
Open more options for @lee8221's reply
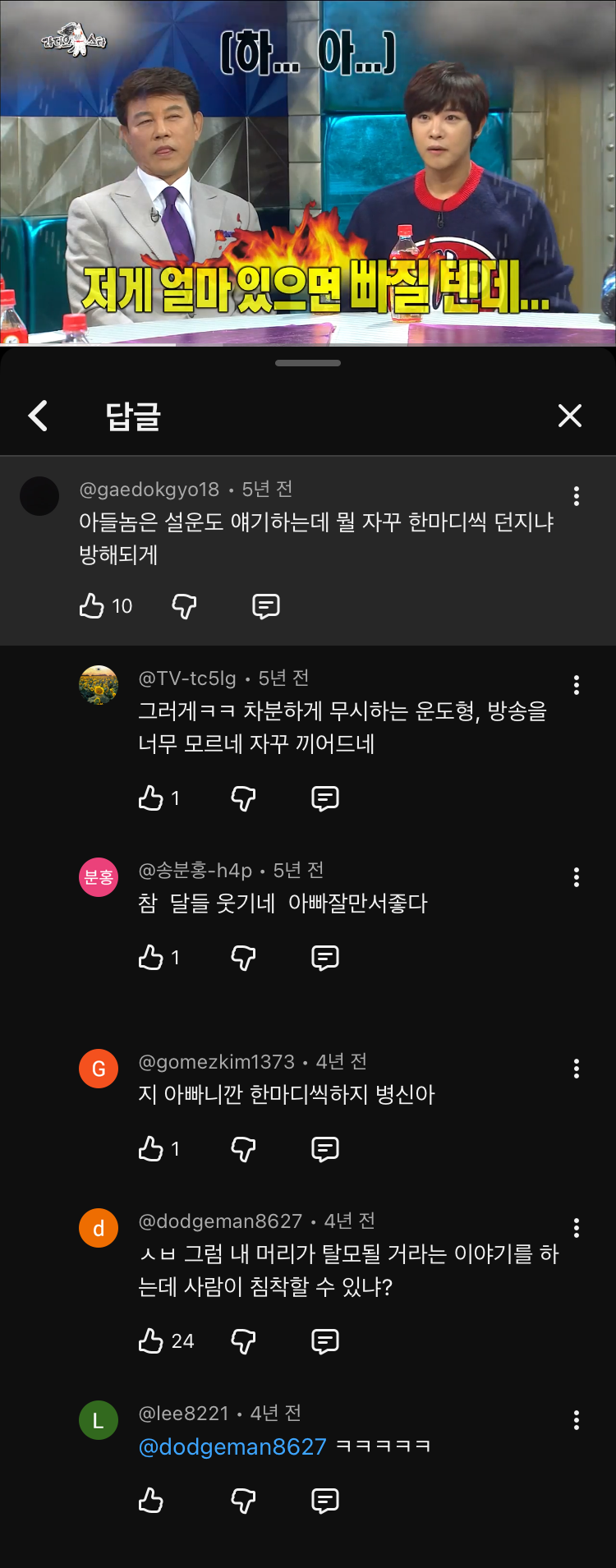click(577, 1420)
